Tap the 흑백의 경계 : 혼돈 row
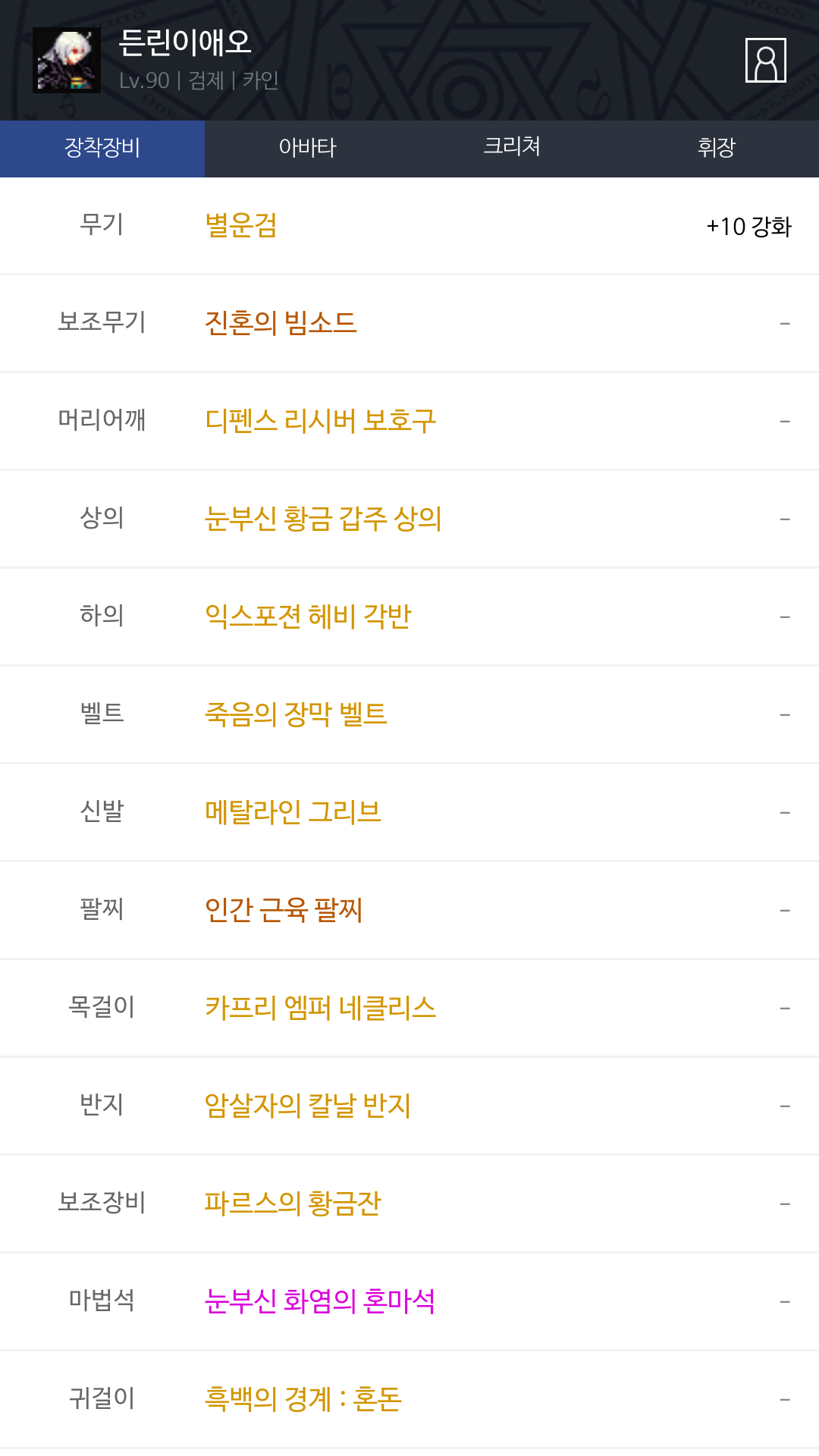 click(x=409, y=1399)
